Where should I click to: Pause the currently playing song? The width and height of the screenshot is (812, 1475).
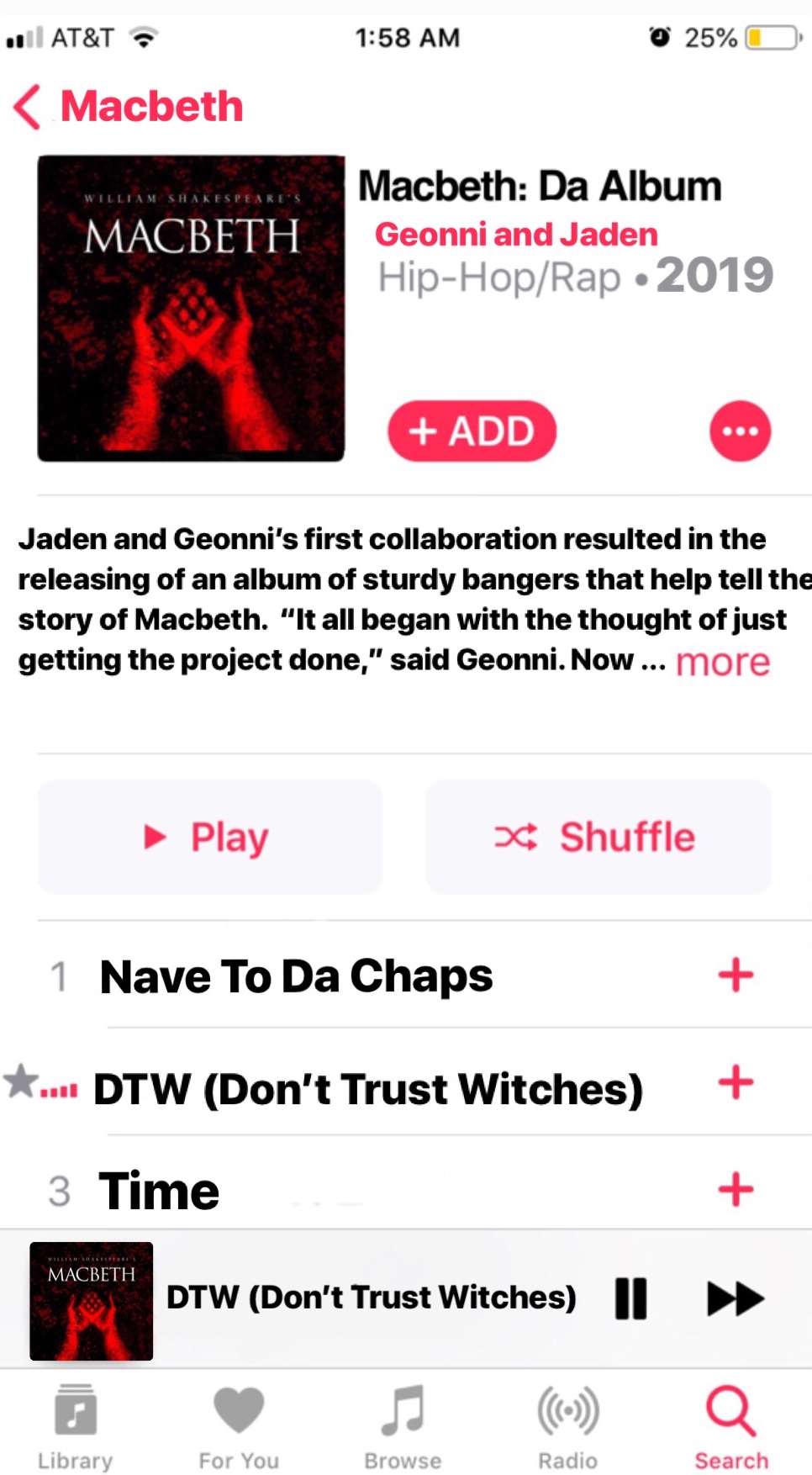pos(630,1298)
